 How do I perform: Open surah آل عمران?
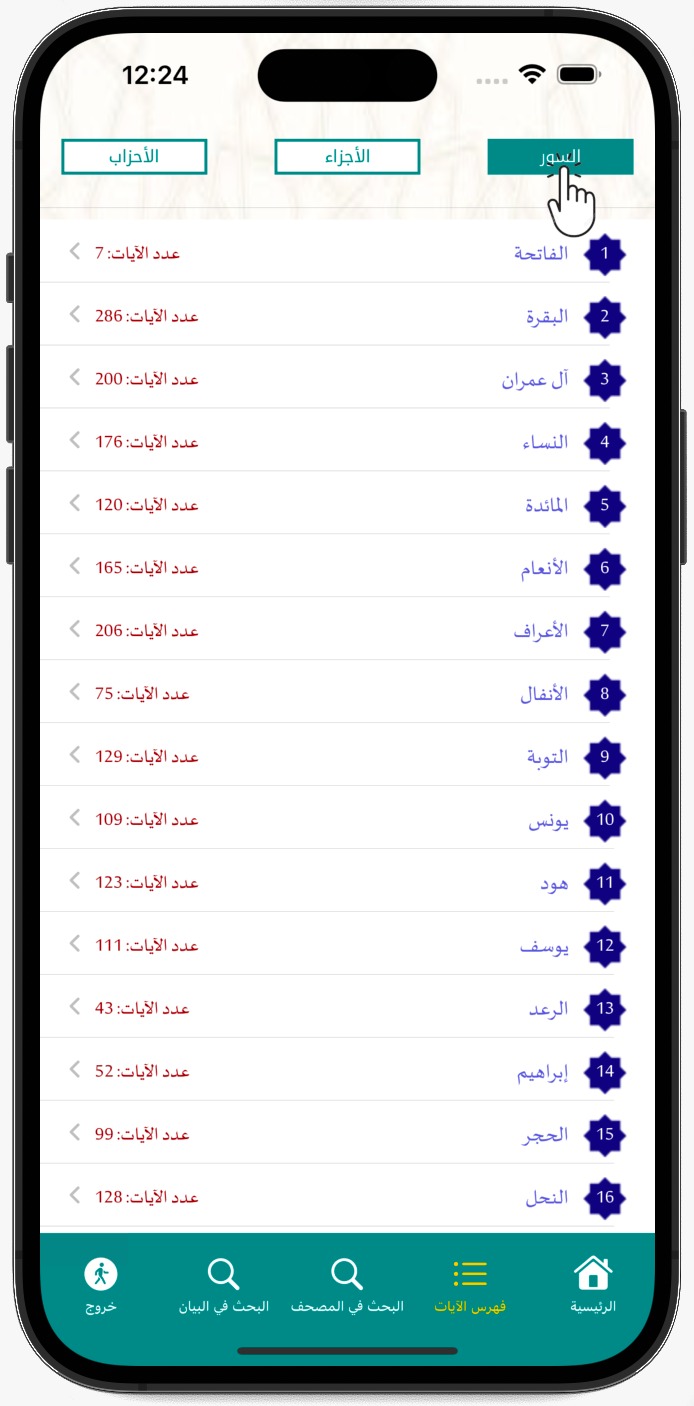pos(347,378)
